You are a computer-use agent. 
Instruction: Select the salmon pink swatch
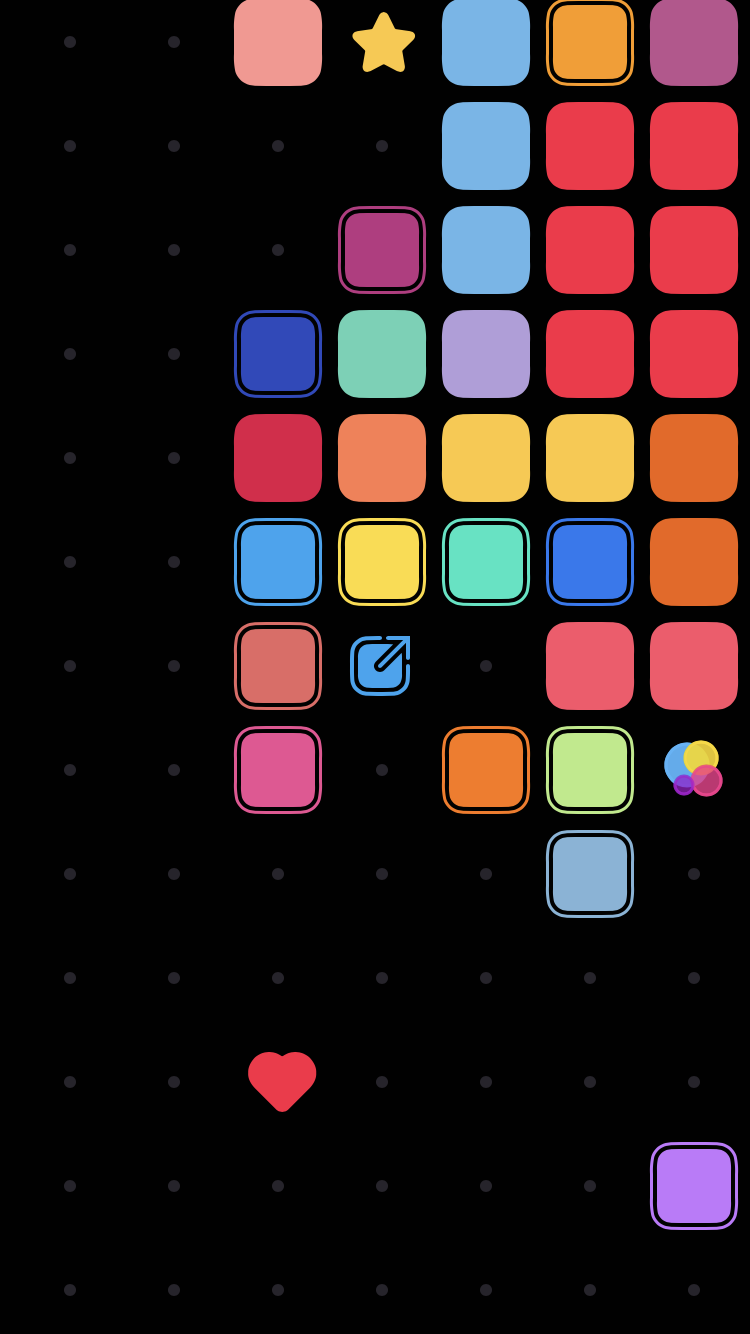tap(278, 42)
